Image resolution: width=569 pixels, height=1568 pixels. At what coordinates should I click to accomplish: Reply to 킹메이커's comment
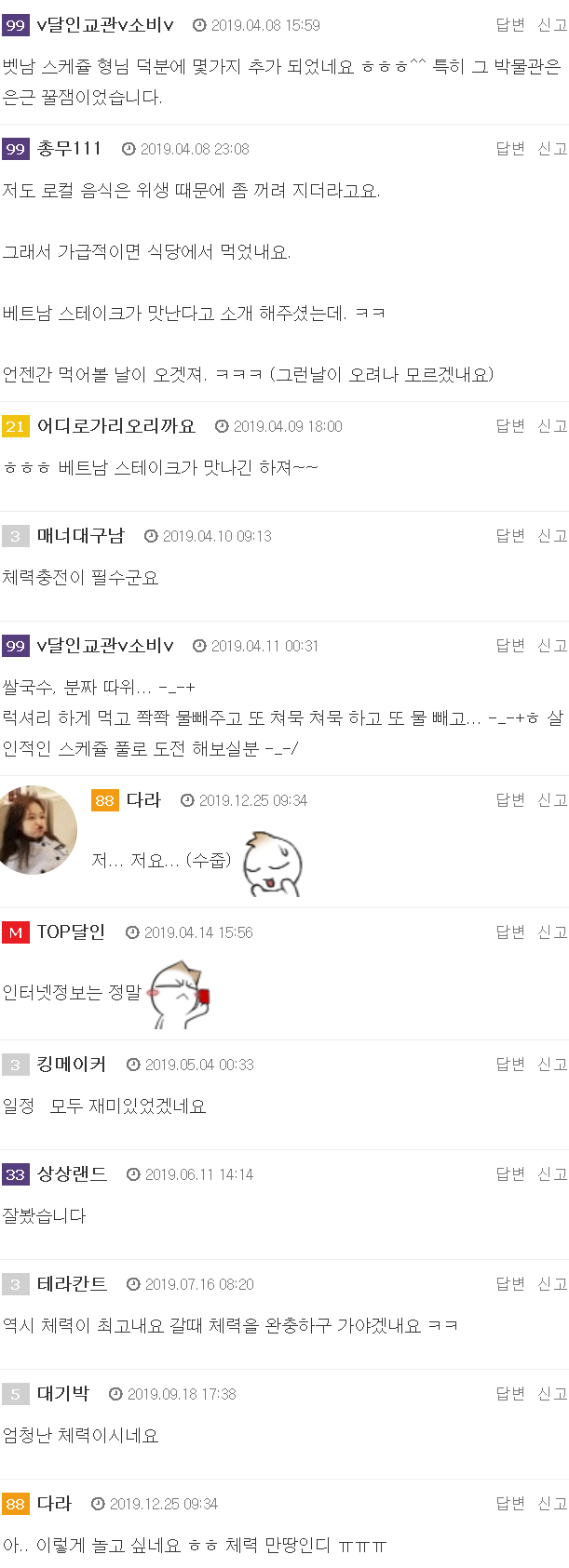[510, 1065]
